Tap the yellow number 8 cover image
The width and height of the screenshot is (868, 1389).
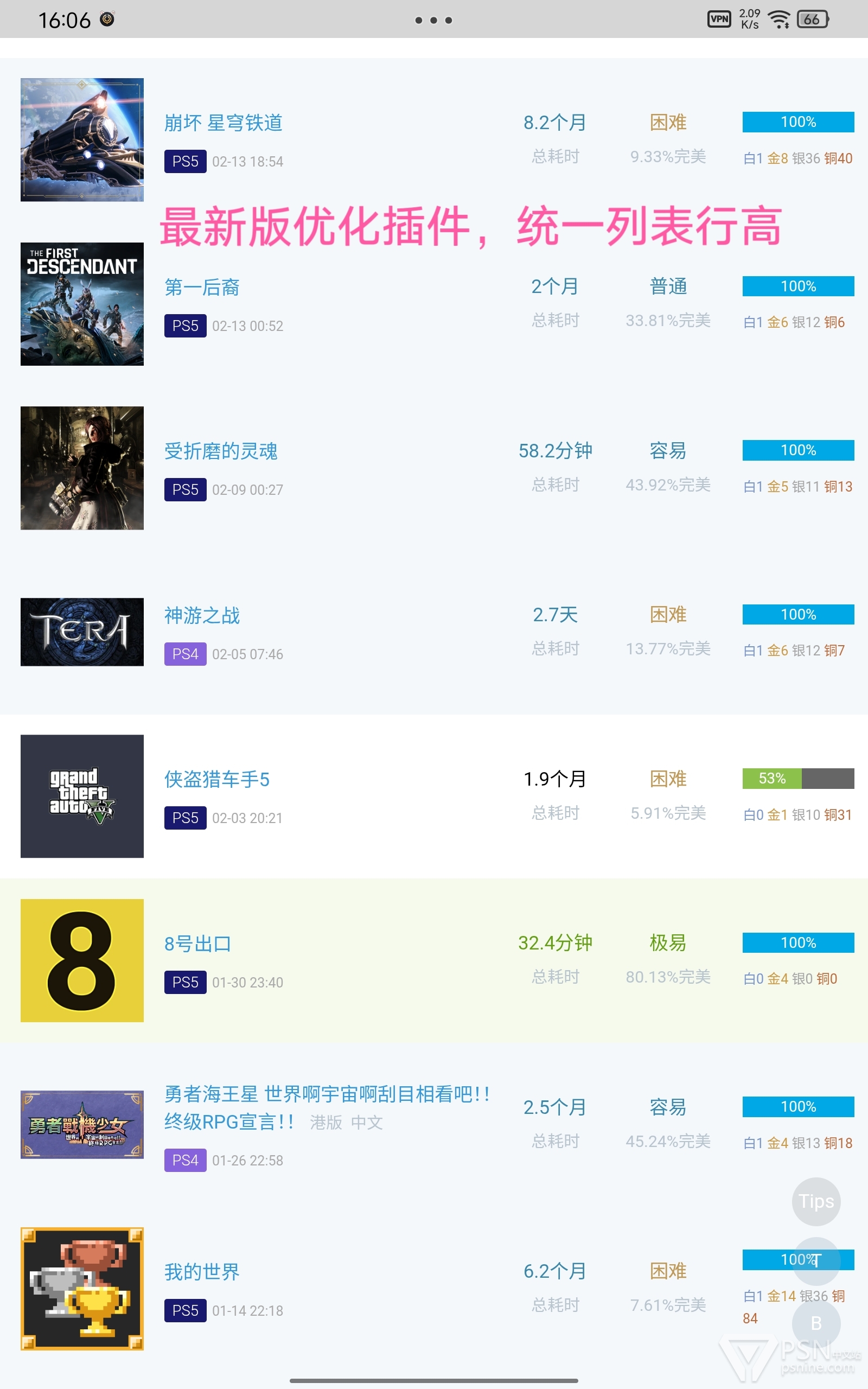click(x=82, y=960)
